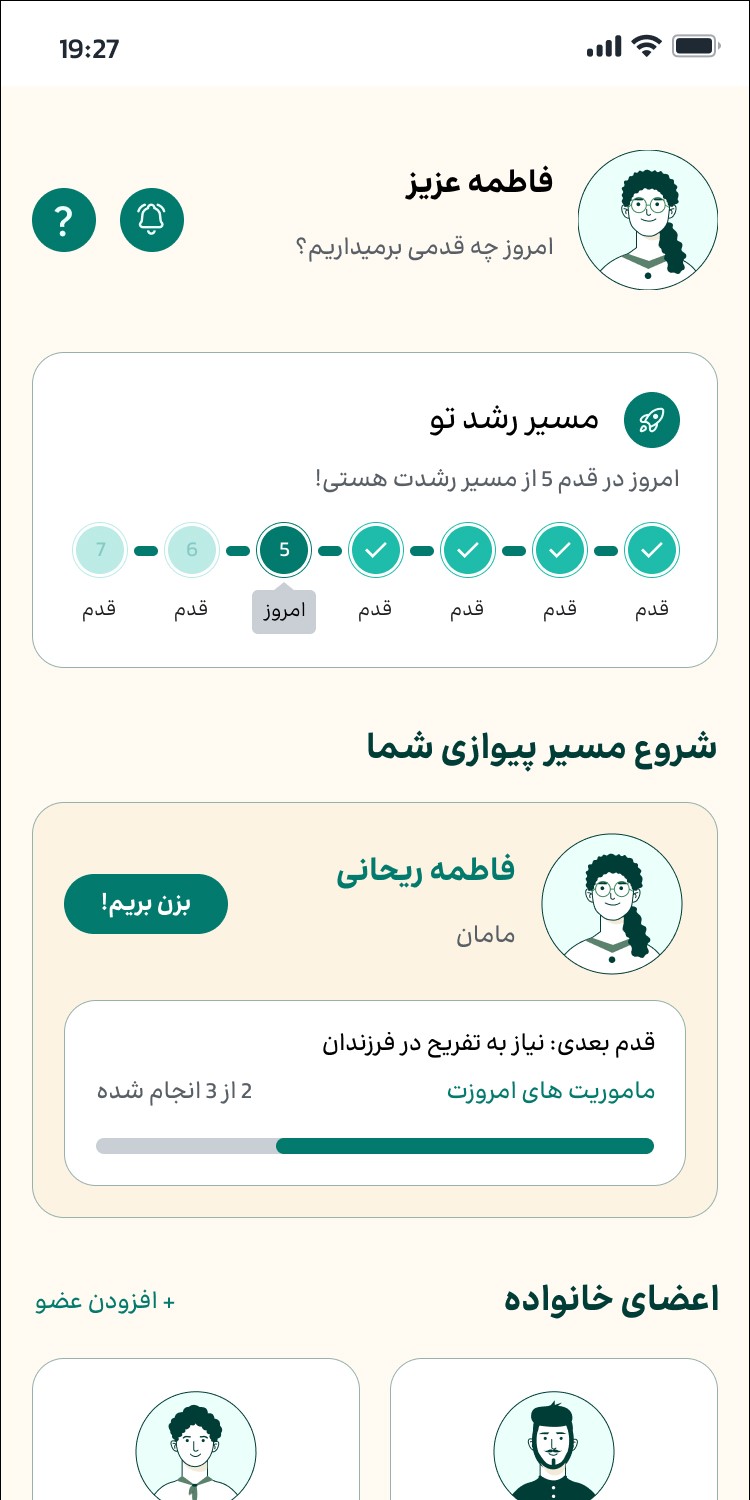This screenshot has height=1500, width=750.
Task: Tap the افزودن عضو link
Action: click(105, 1302)
